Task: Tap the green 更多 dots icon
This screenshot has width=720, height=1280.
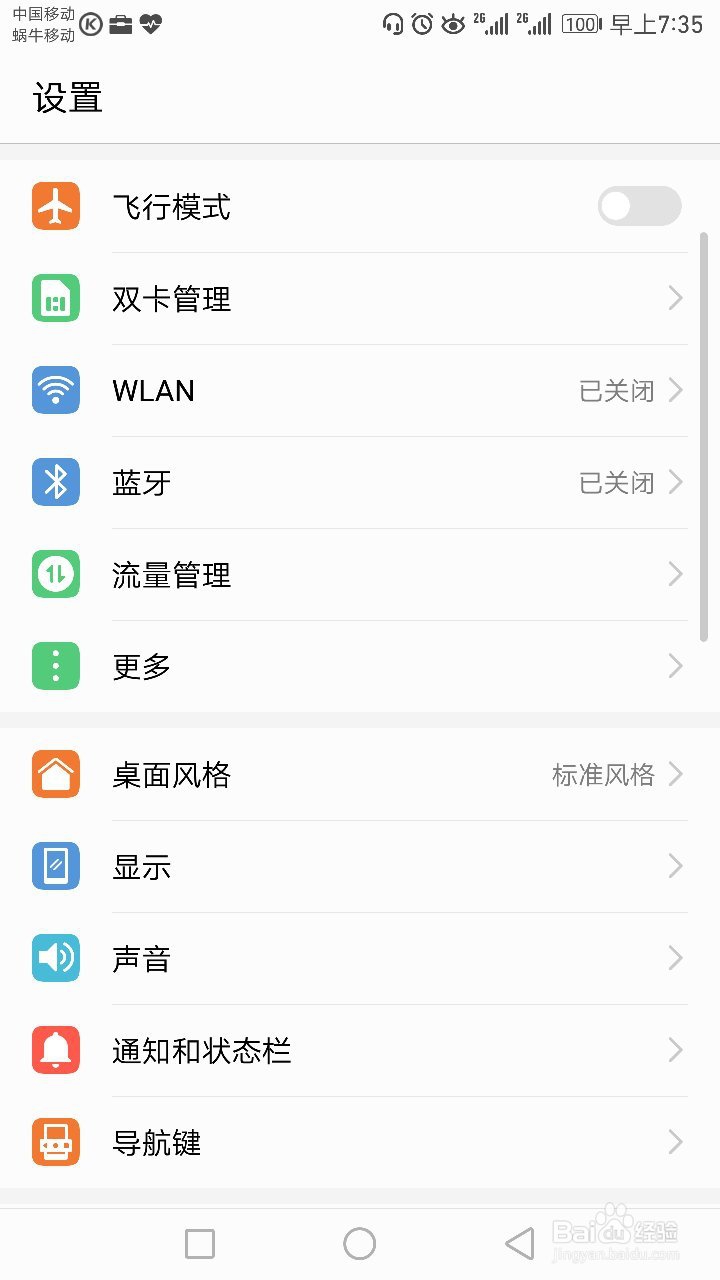Action: coord(55,665)
